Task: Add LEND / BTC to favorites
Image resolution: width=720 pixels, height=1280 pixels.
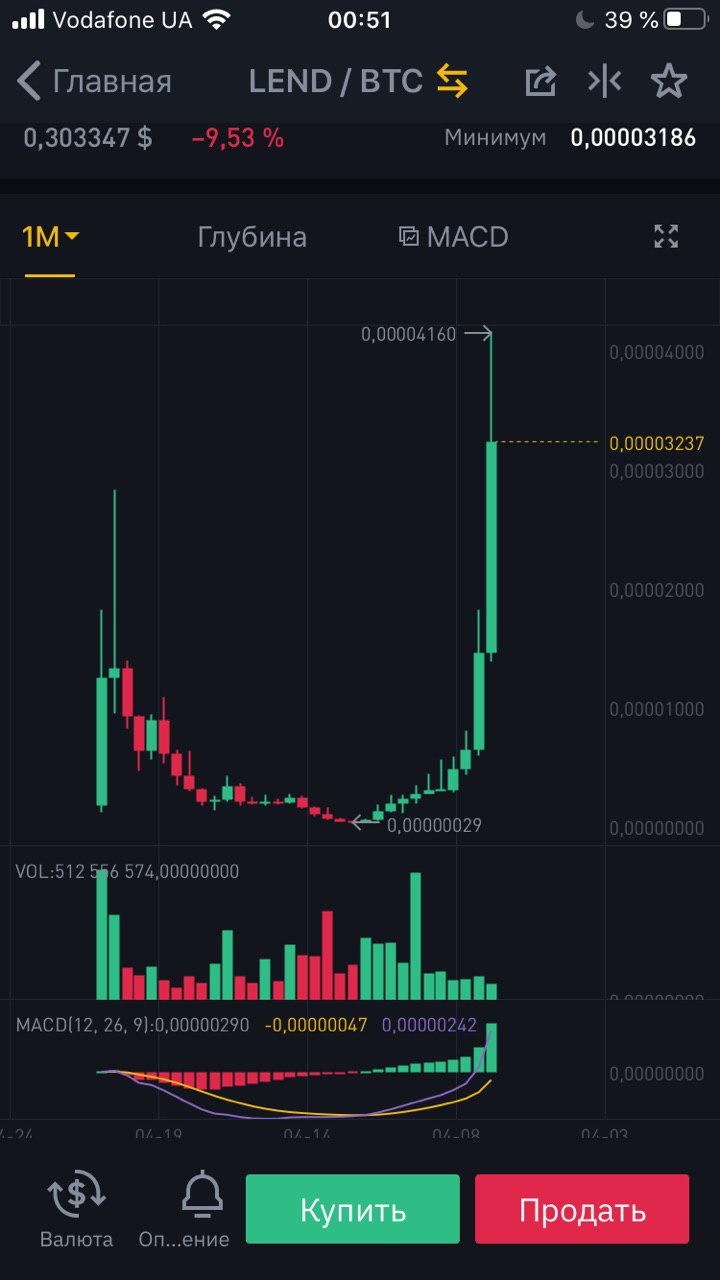Action: point(668,81)
